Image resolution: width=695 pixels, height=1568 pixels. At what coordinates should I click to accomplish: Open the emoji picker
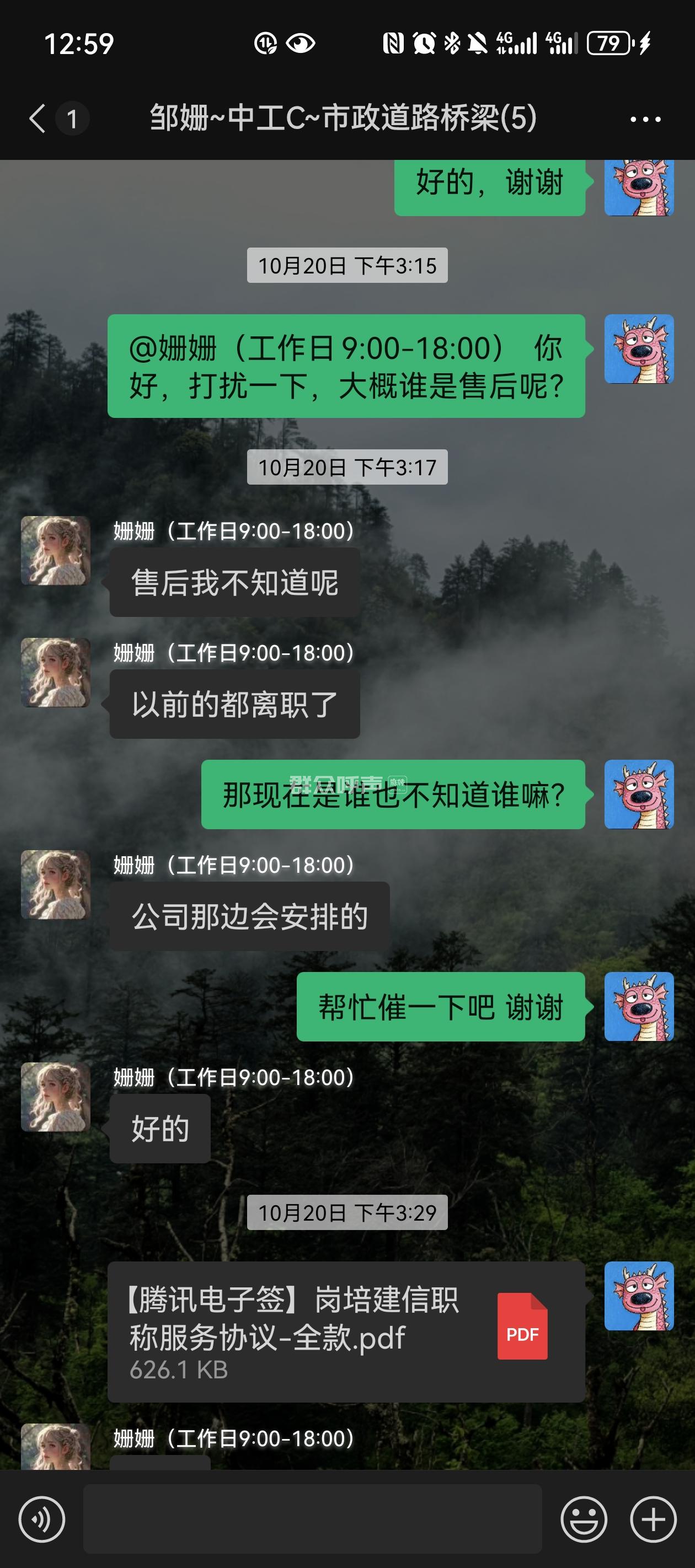pos(584,1519)
